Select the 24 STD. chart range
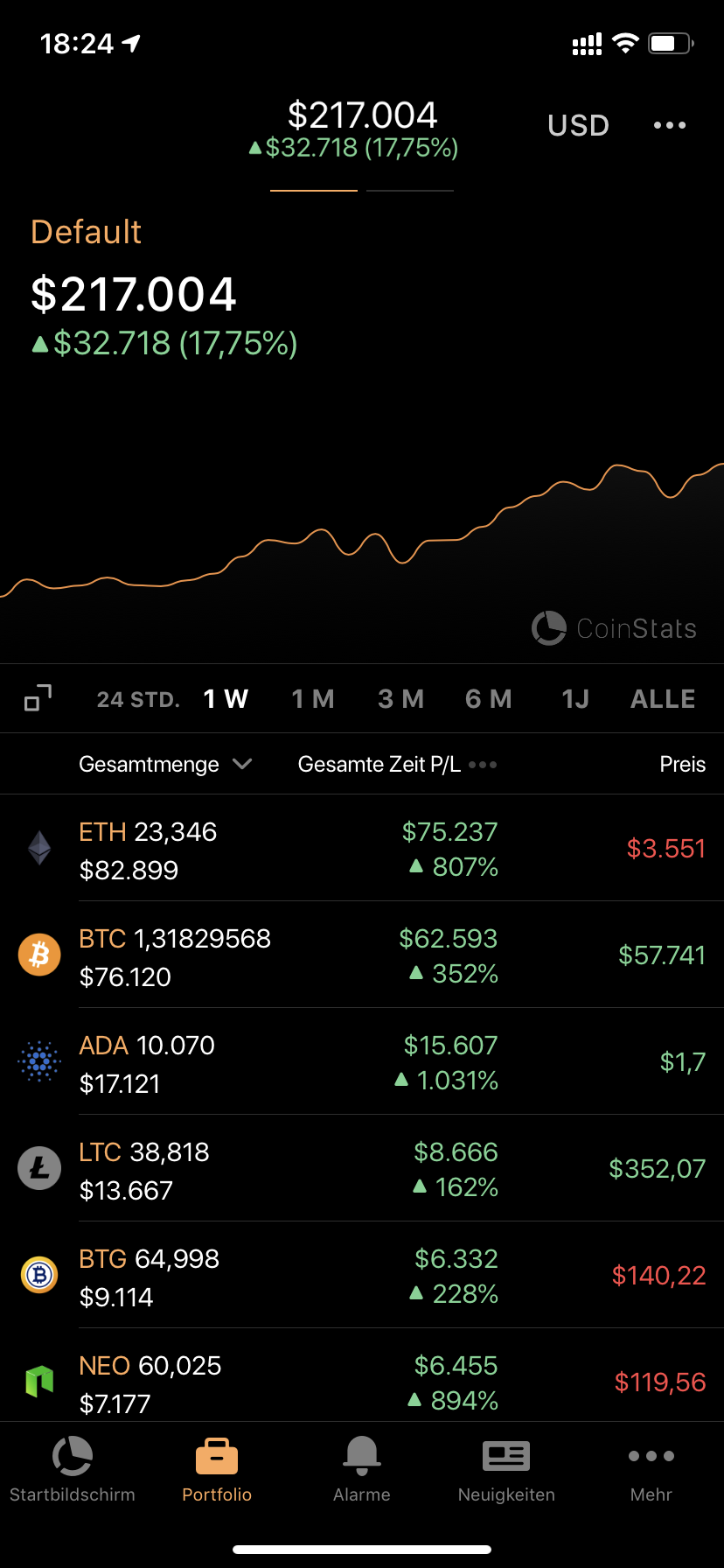This screenshot has width=724, height=1568. (138, 699)
